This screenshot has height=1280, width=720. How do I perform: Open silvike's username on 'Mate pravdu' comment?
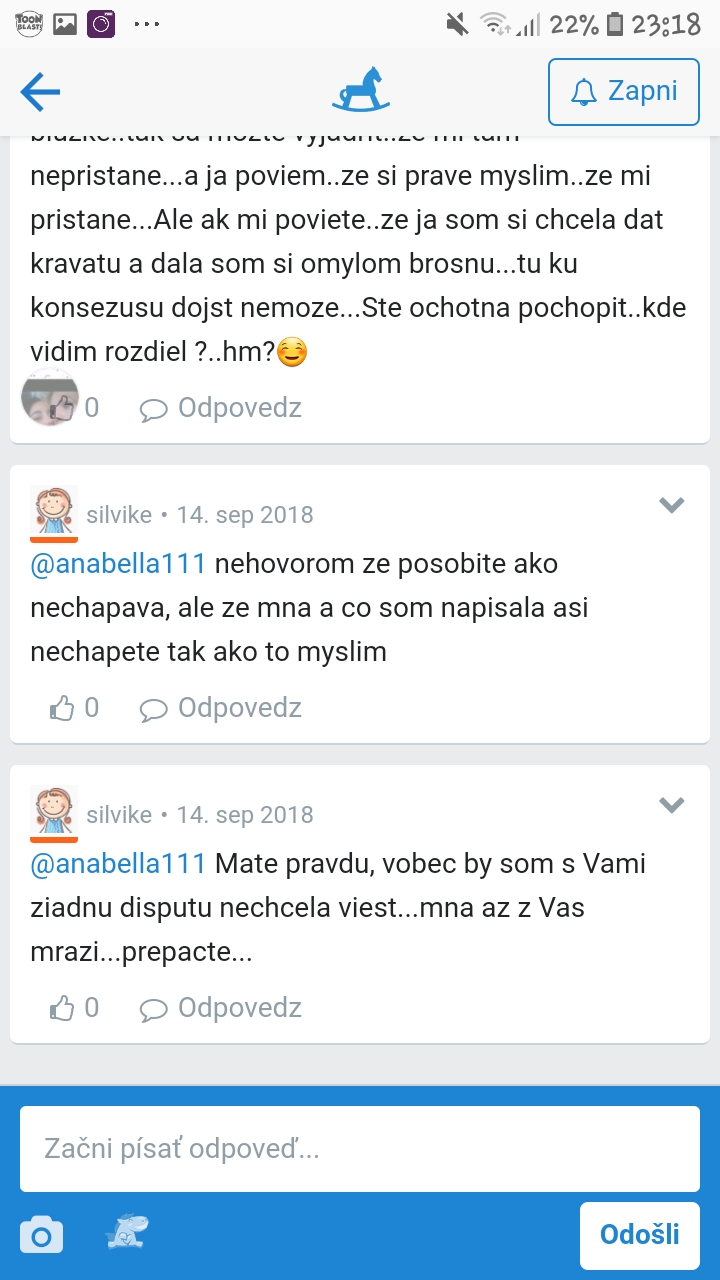click(119, 815)
